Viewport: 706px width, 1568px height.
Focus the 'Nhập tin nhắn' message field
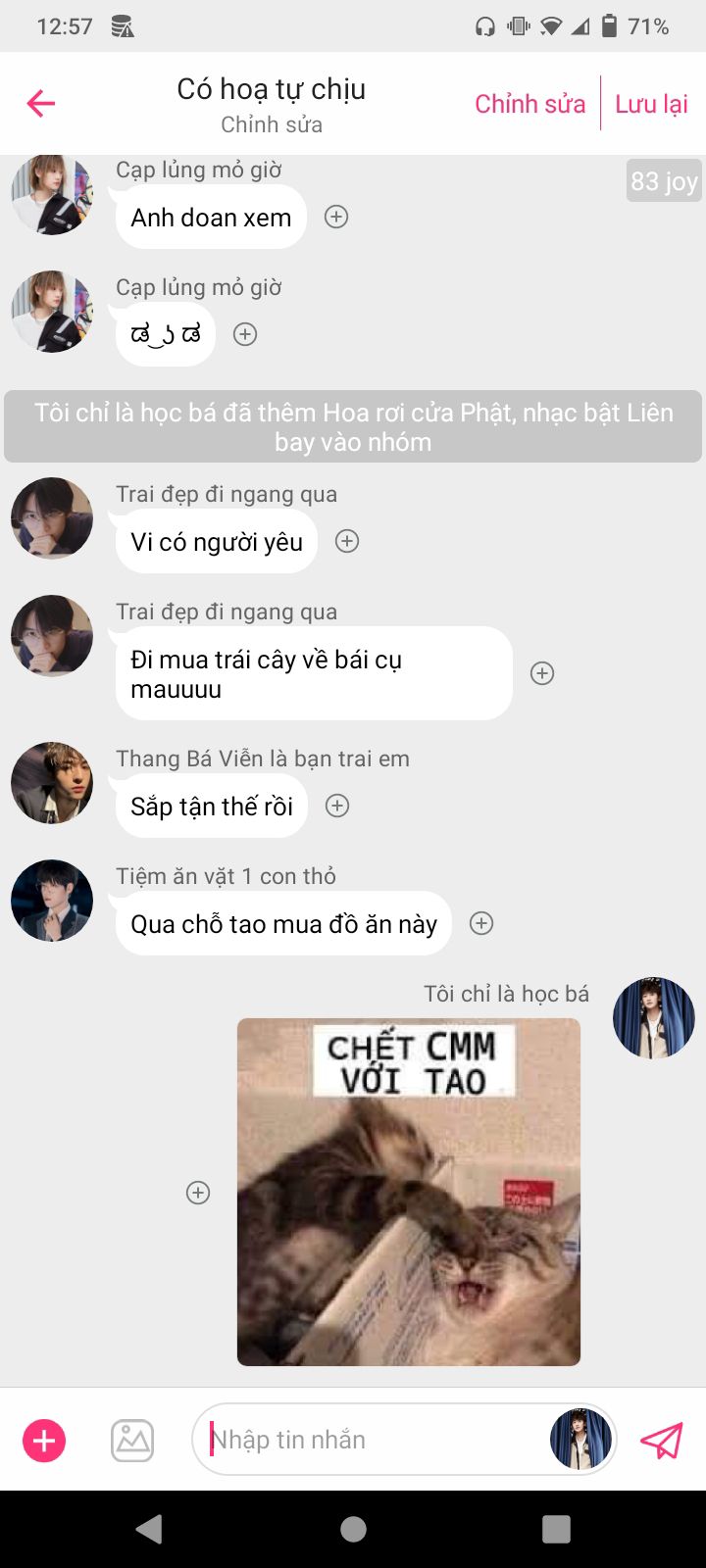click(373, 1440)
